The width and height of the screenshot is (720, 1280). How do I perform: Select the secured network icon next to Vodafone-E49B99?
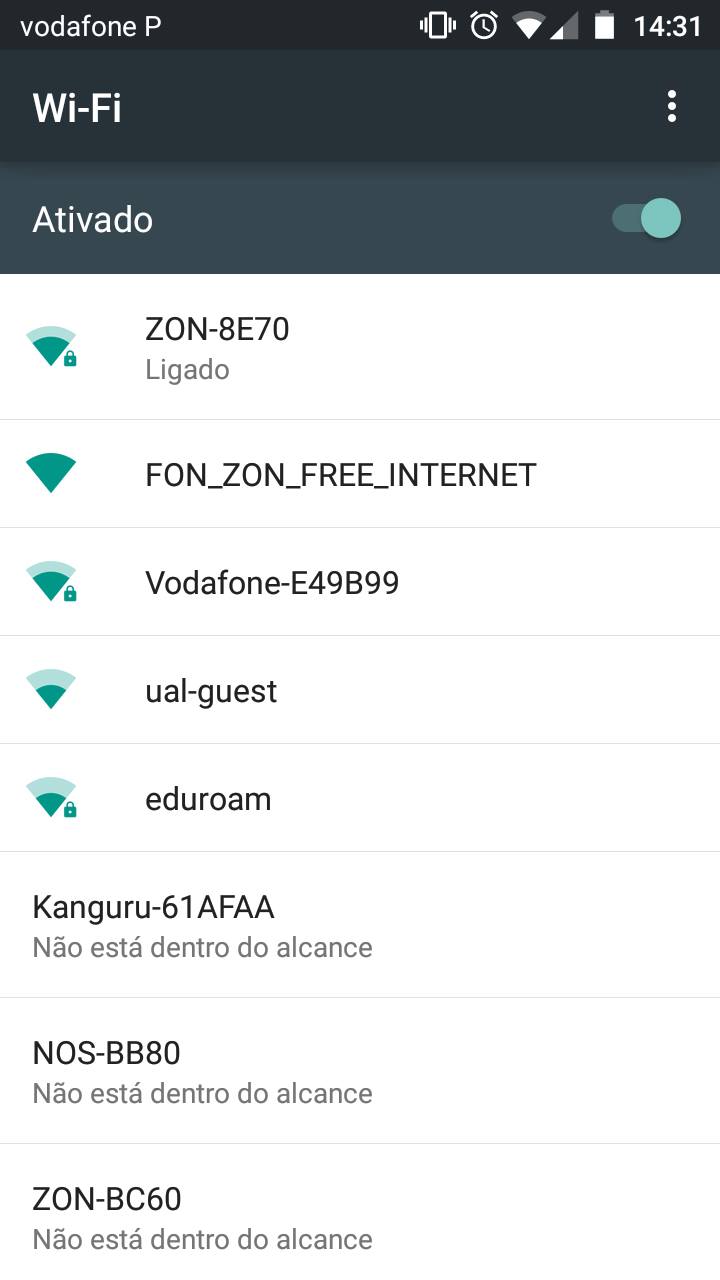click(x=51, y=581)
